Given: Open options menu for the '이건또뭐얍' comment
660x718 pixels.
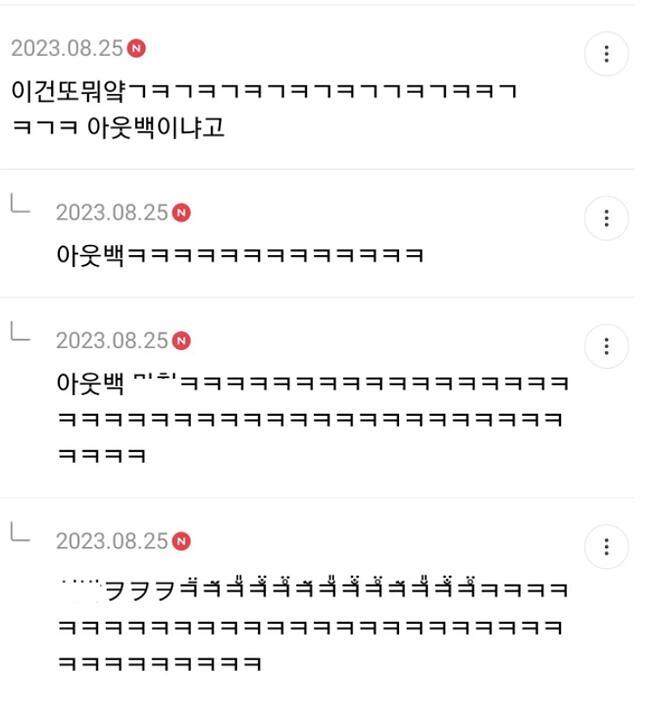Looking at the screenshot, I should (606, 54).
